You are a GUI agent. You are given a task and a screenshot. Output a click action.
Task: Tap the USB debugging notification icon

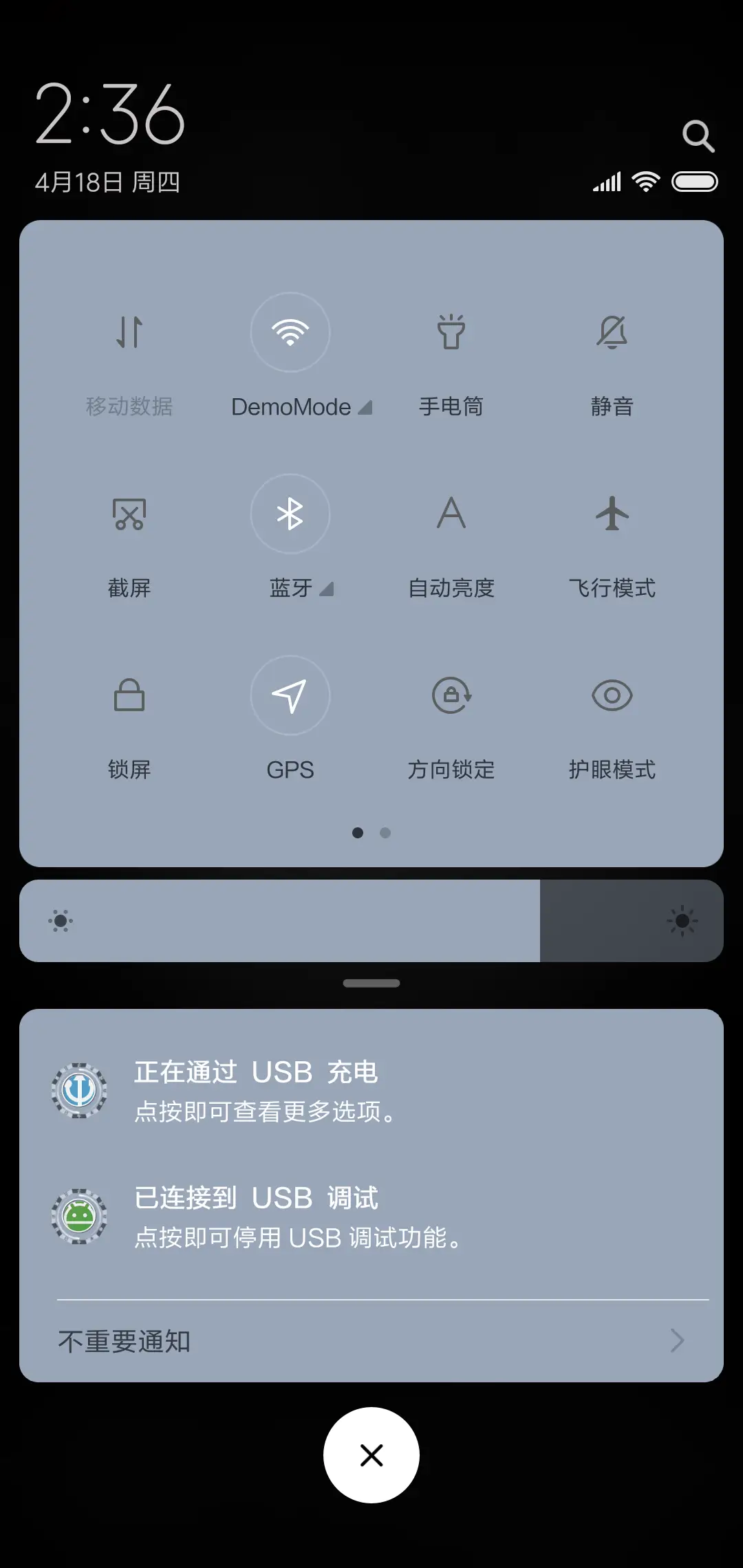click(79, 1215)
